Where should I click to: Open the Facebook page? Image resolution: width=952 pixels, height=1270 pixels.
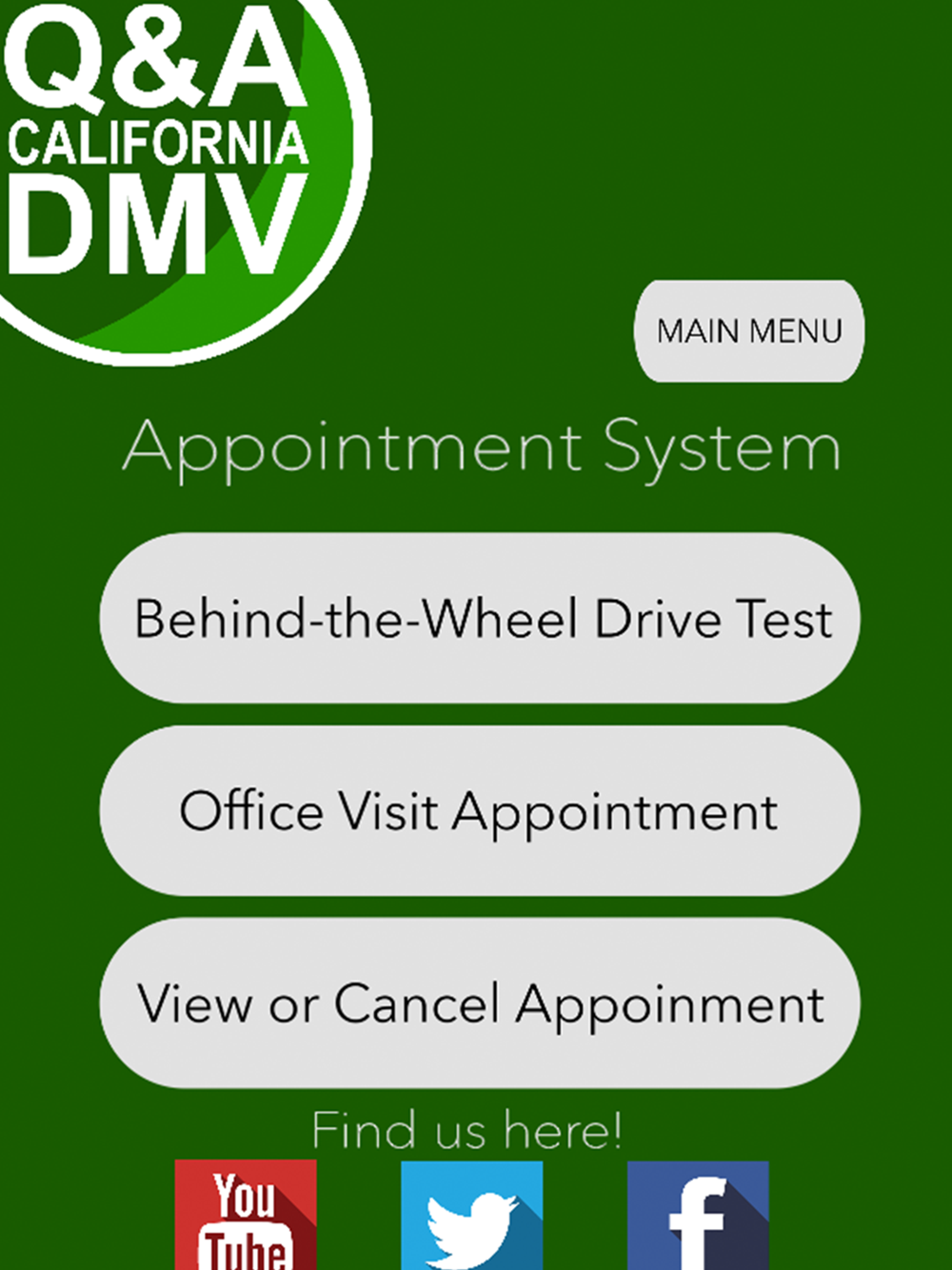coord(698,1216)
